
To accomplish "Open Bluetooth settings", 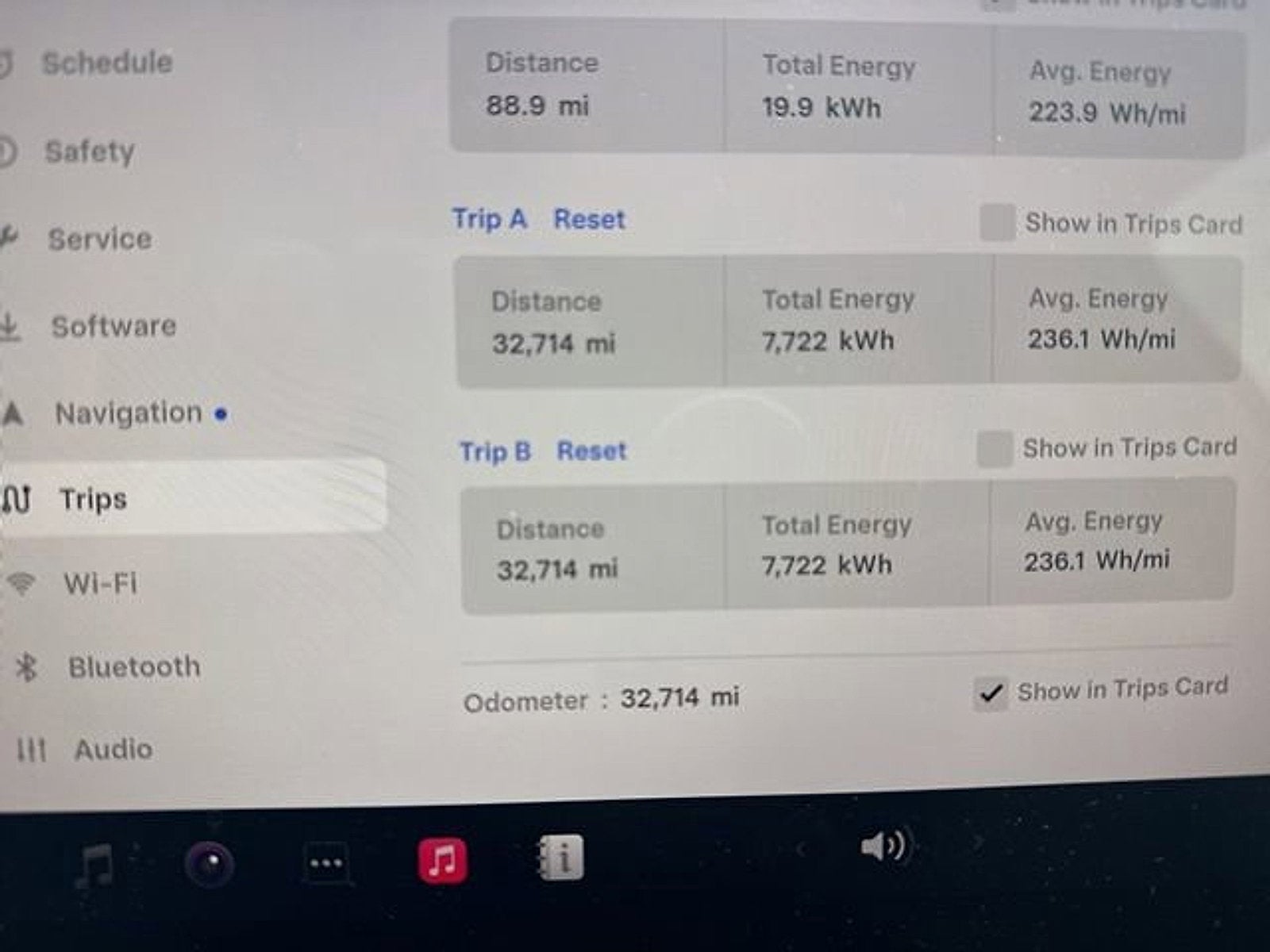I will click(x=133, y=667).
